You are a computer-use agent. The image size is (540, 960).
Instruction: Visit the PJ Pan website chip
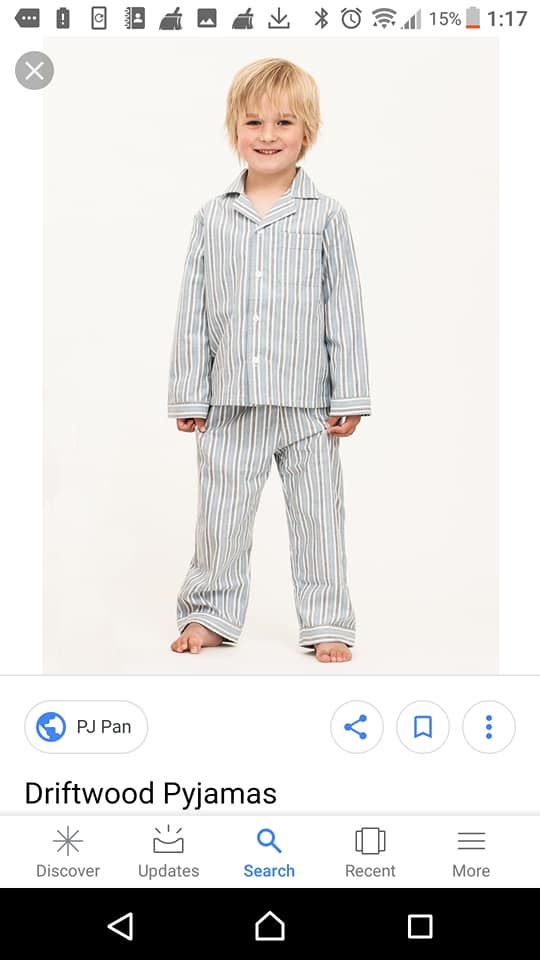click(86, 727)
